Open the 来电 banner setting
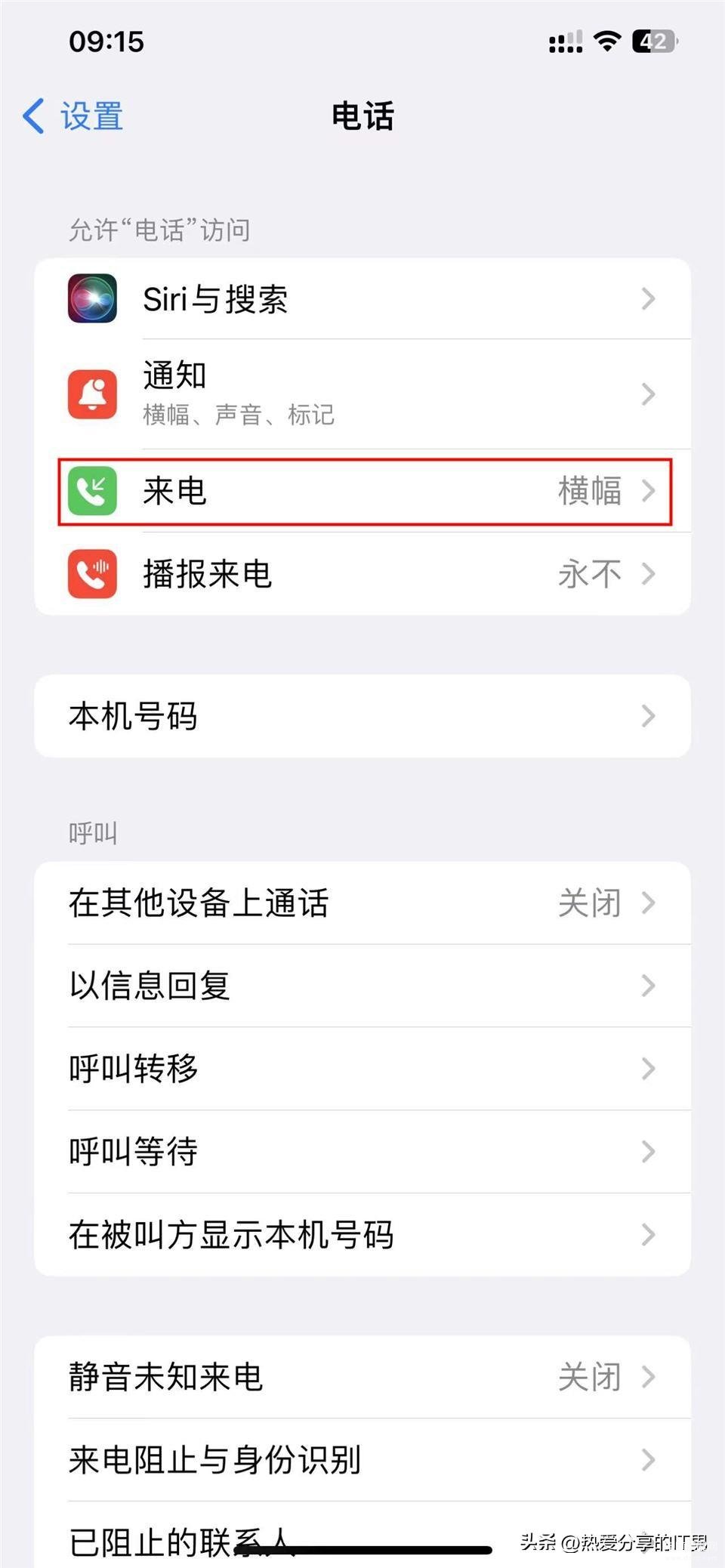Viewport: 725px width, 1568px height. tap(362, 491)
